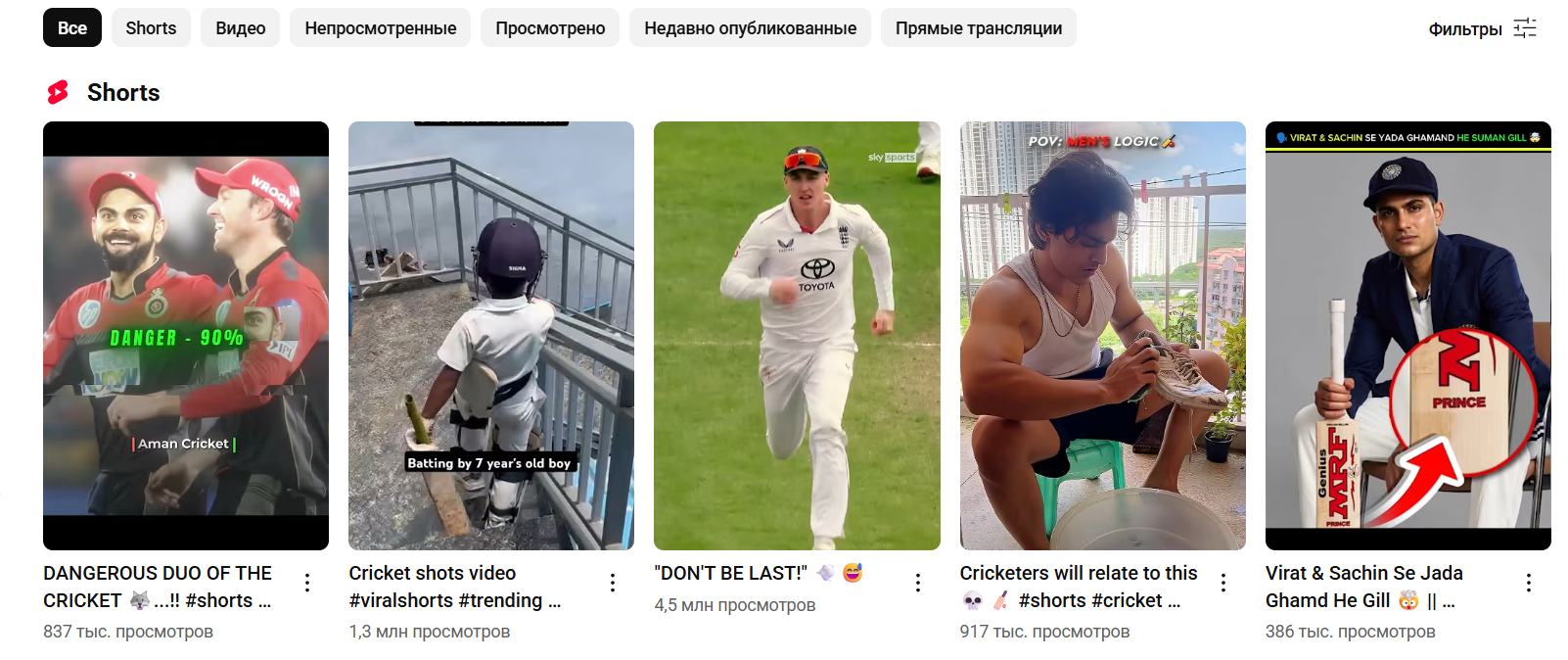Open the DANGEROUS DUO OF THE CRICKET short
Viewport: 1568px width, 660px height.
point(186,335)
